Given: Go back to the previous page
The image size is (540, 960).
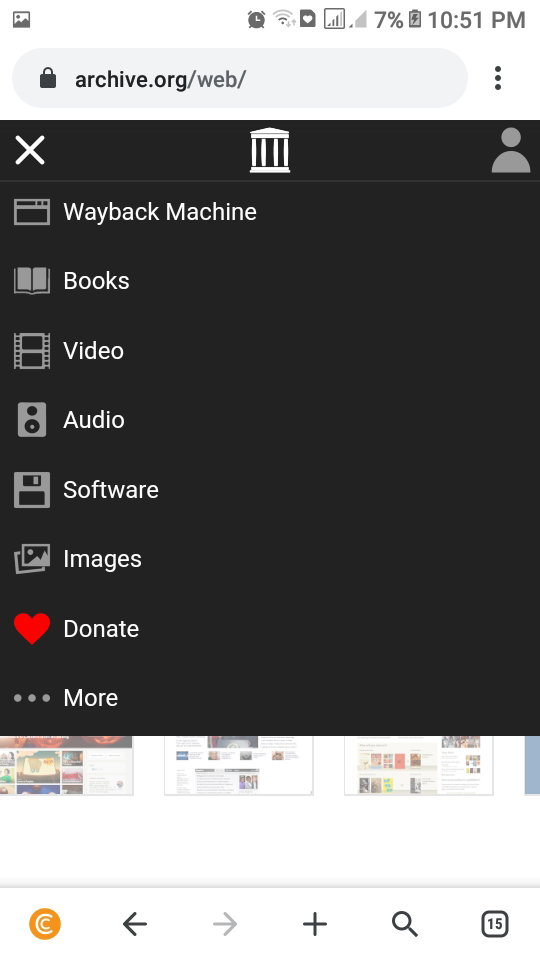Looking at the screenshot, I should point(135,924).
